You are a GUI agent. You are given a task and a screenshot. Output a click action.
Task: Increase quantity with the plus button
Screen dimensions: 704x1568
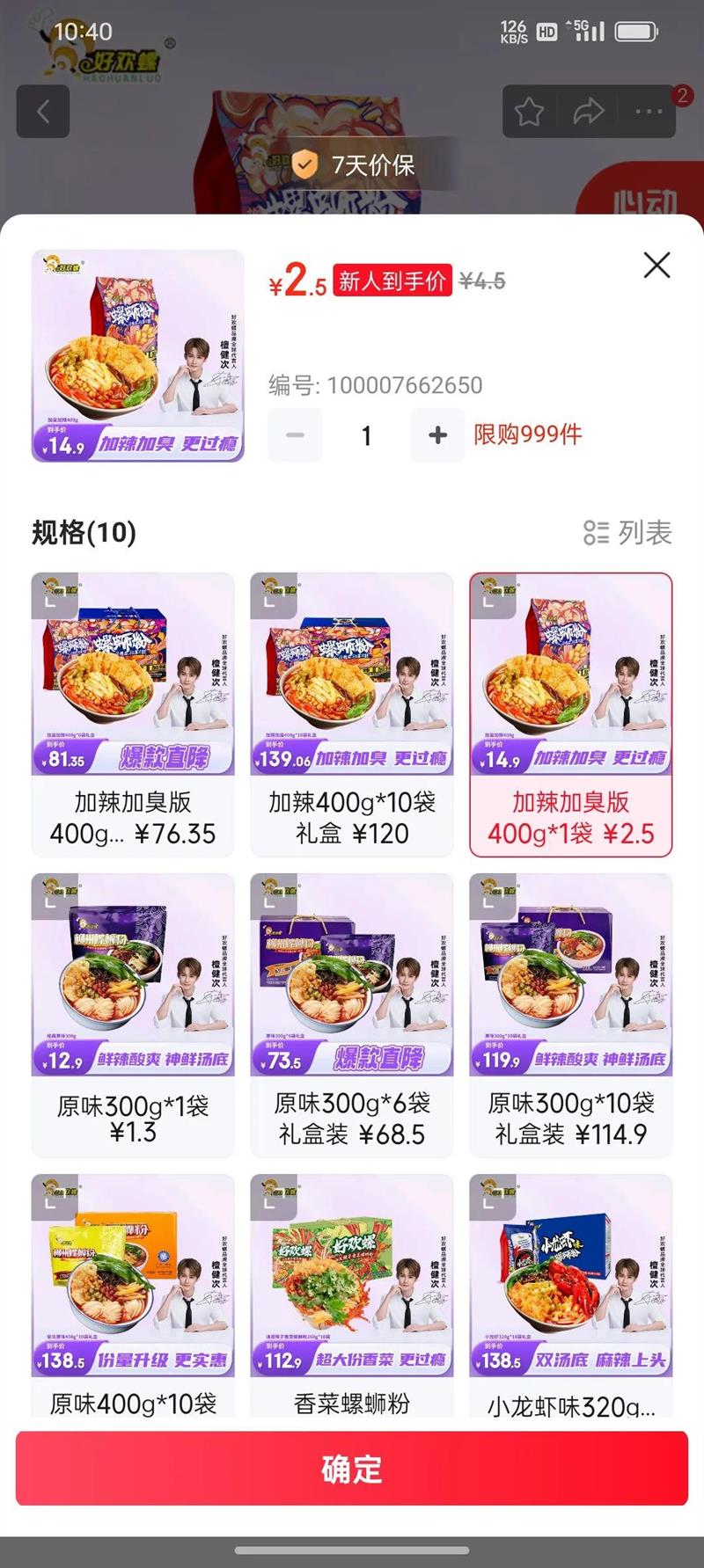pos(437,435)
